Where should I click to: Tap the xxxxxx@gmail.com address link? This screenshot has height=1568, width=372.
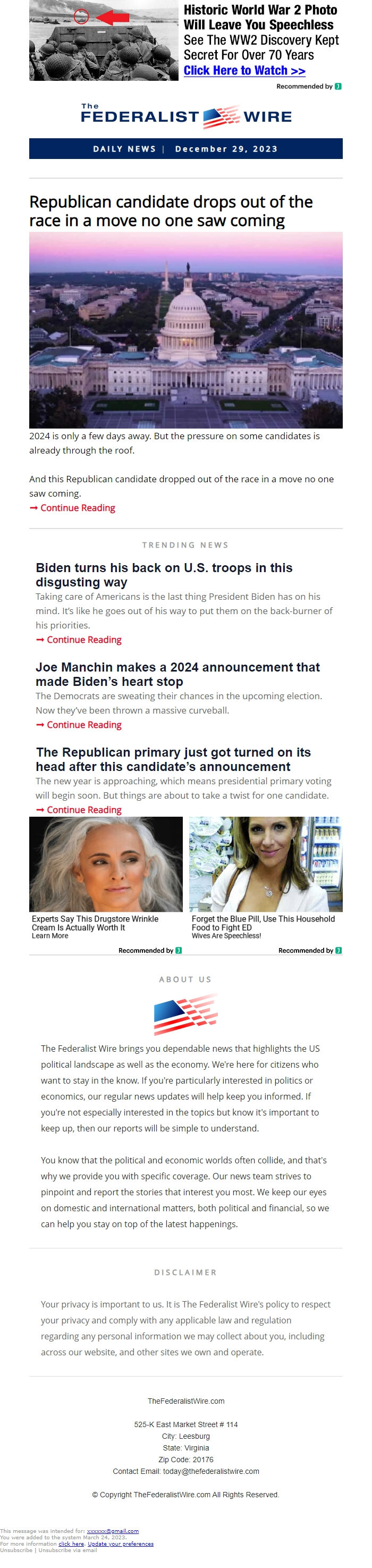(x=113, y=1531)
